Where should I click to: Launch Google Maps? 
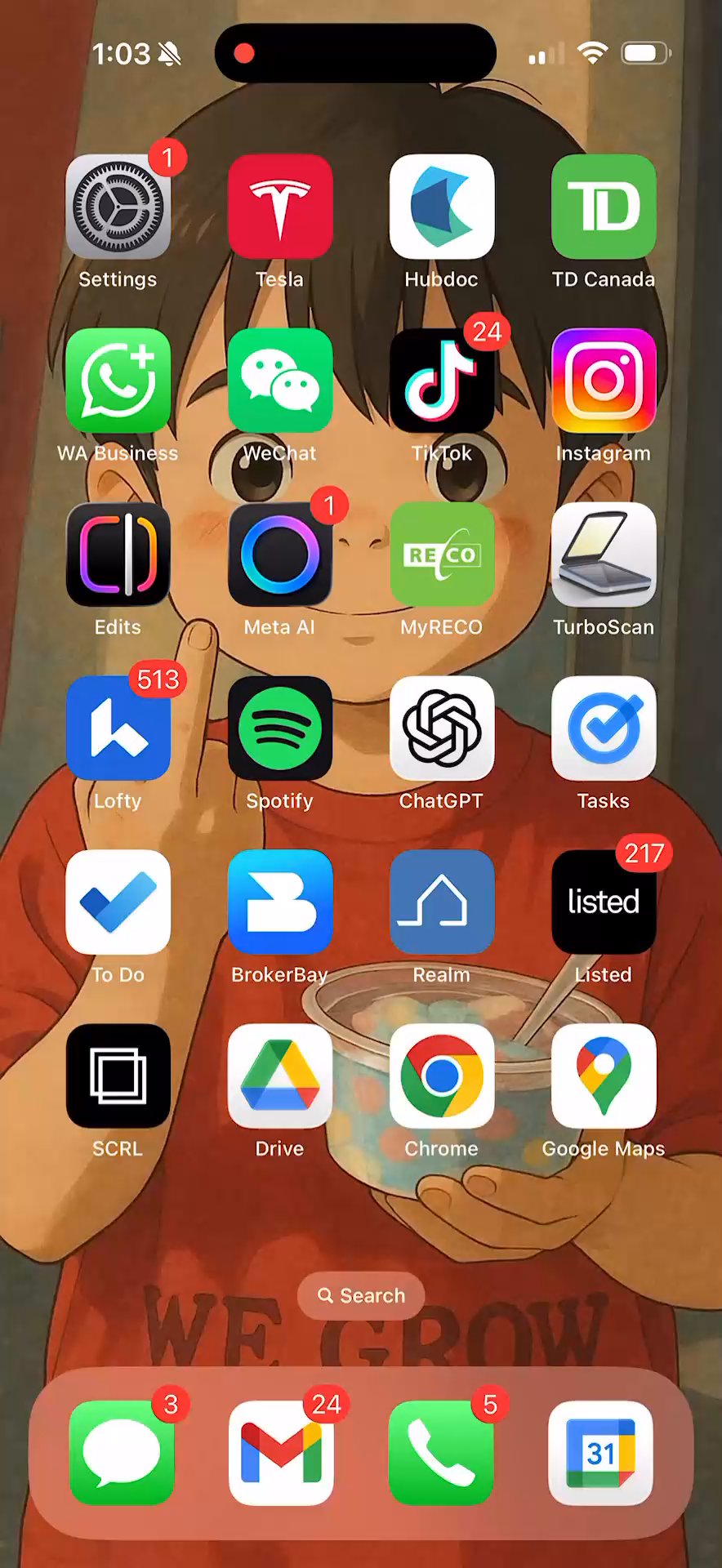604,1076
